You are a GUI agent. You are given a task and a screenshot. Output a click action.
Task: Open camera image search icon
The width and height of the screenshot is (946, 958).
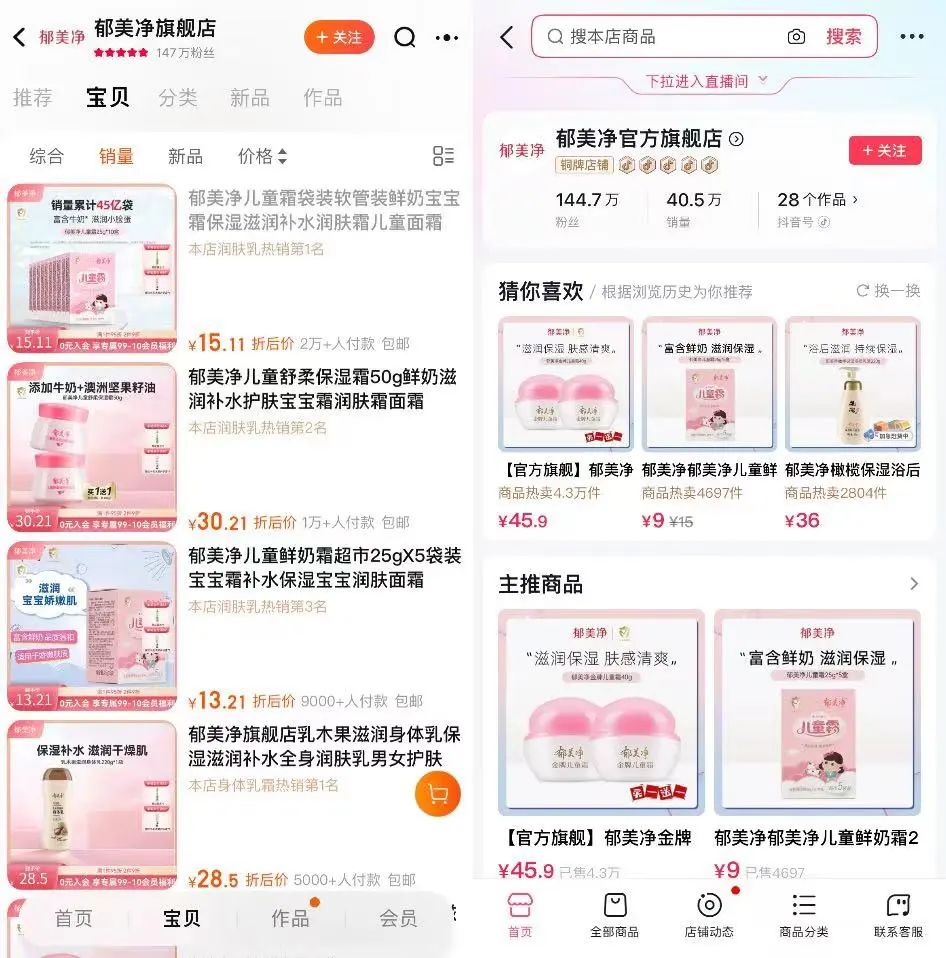(x=796, y=37)
